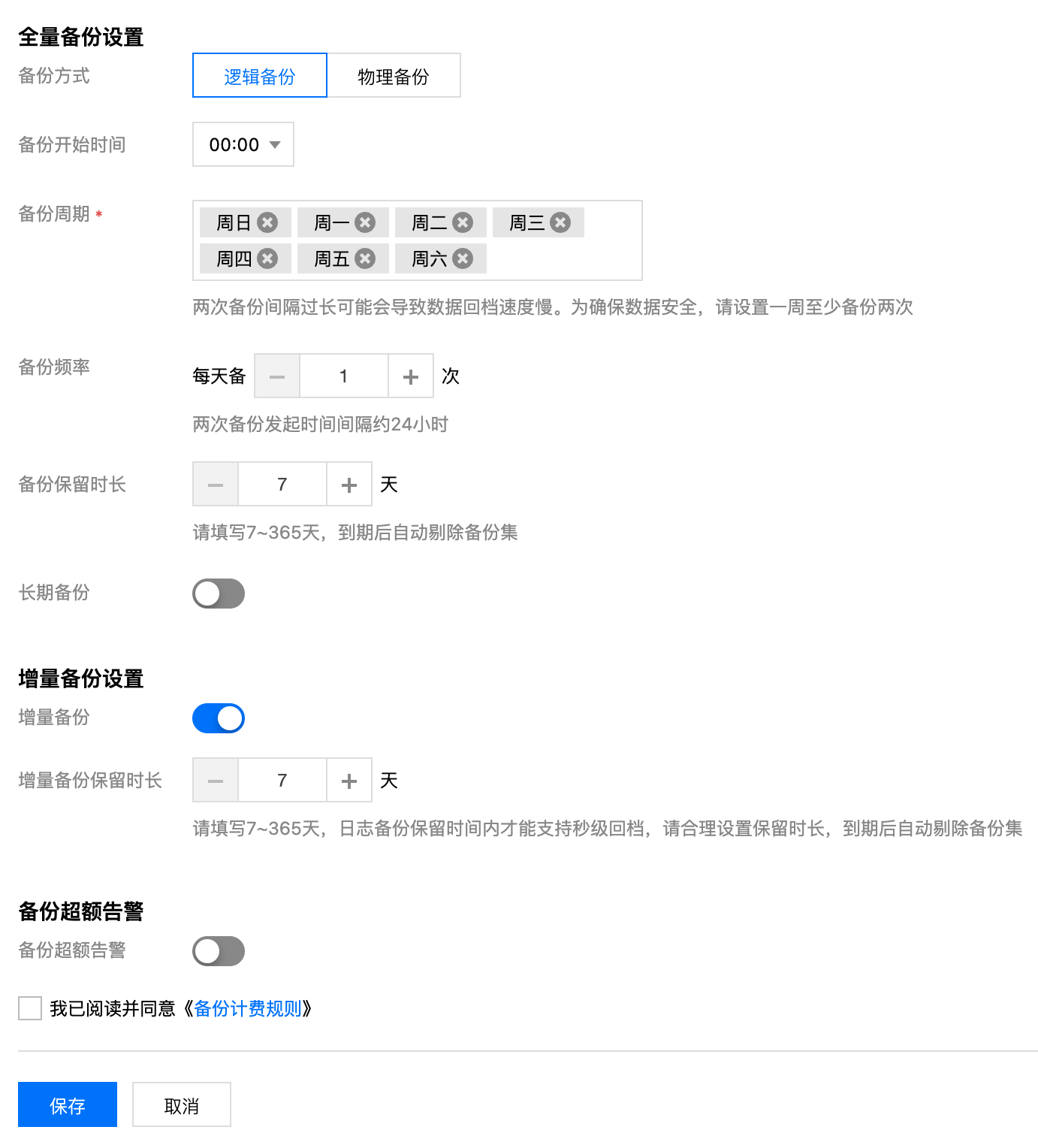Tap the backup frequency number field

point(343,376)
